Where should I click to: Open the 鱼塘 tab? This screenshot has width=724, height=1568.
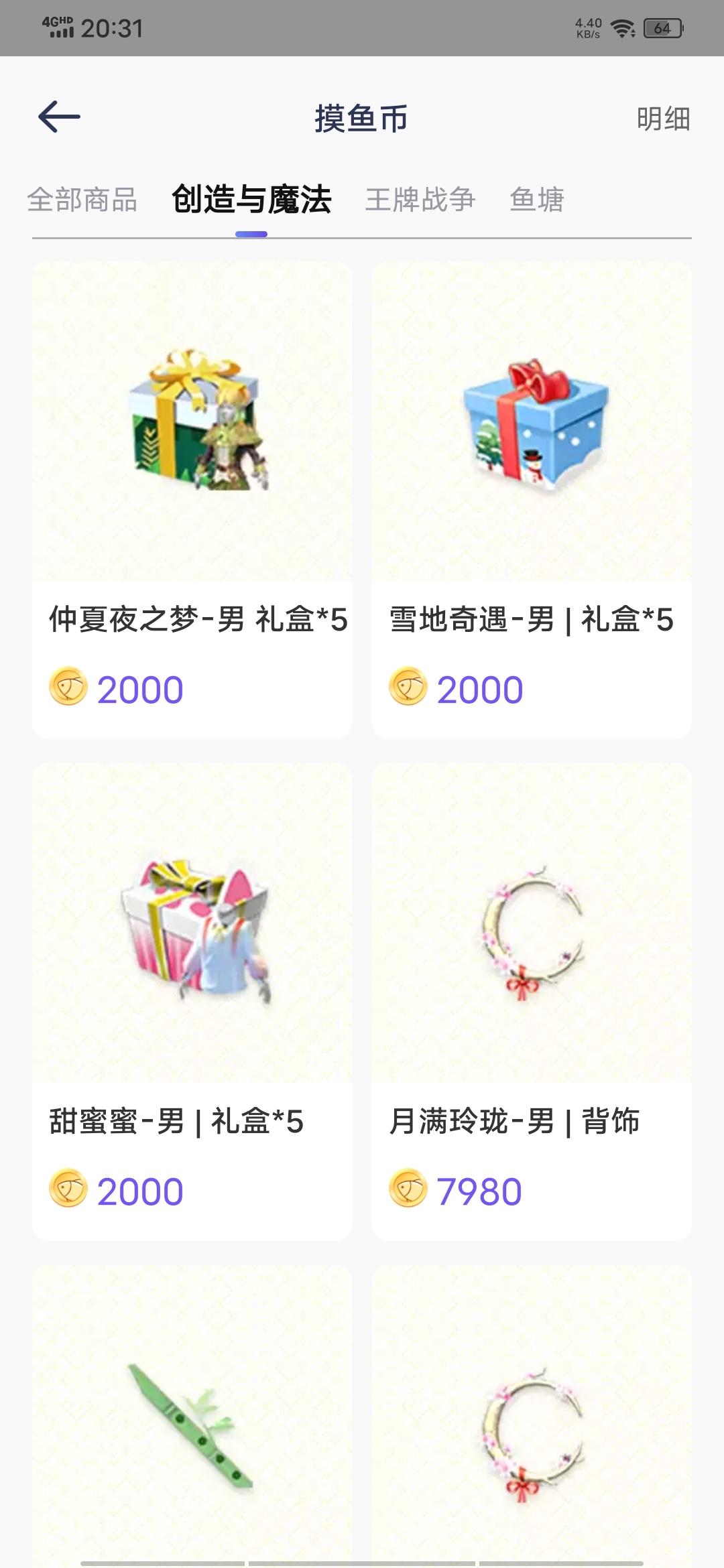[537, 200]
